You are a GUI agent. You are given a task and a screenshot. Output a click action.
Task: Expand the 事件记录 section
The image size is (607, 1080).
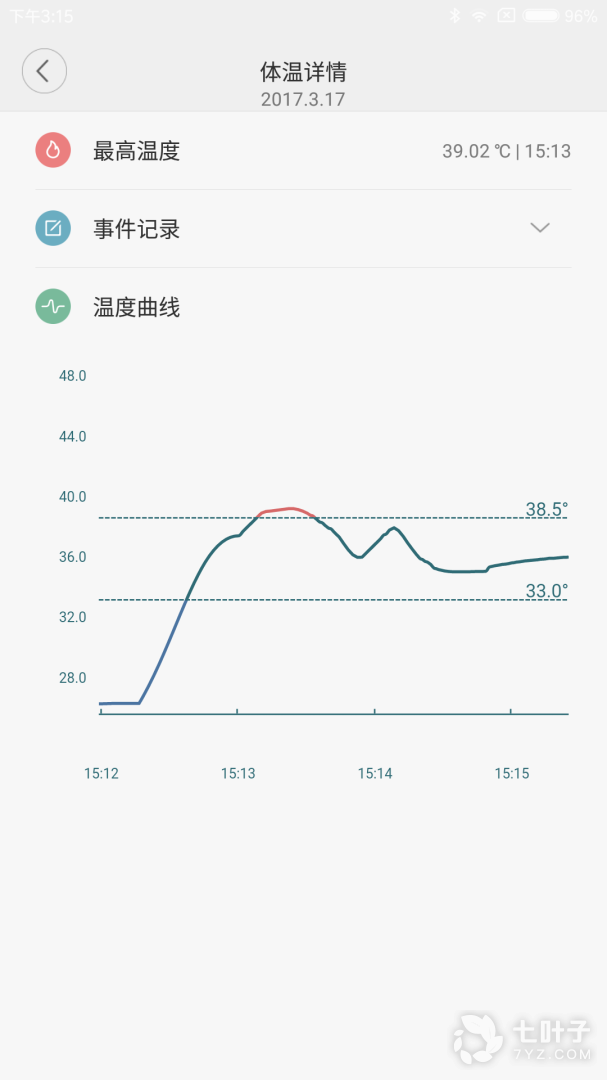coord(540,228)
